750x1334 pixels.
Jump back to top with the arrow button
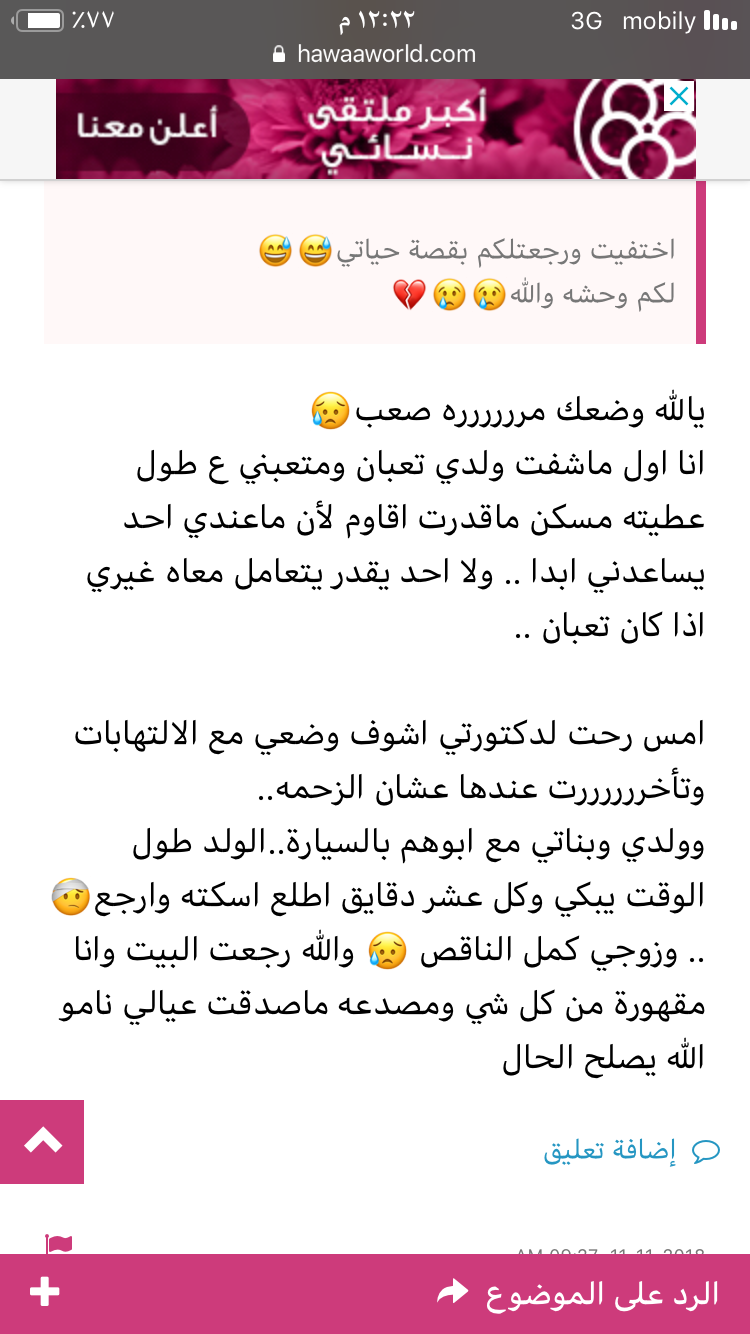42,1141
